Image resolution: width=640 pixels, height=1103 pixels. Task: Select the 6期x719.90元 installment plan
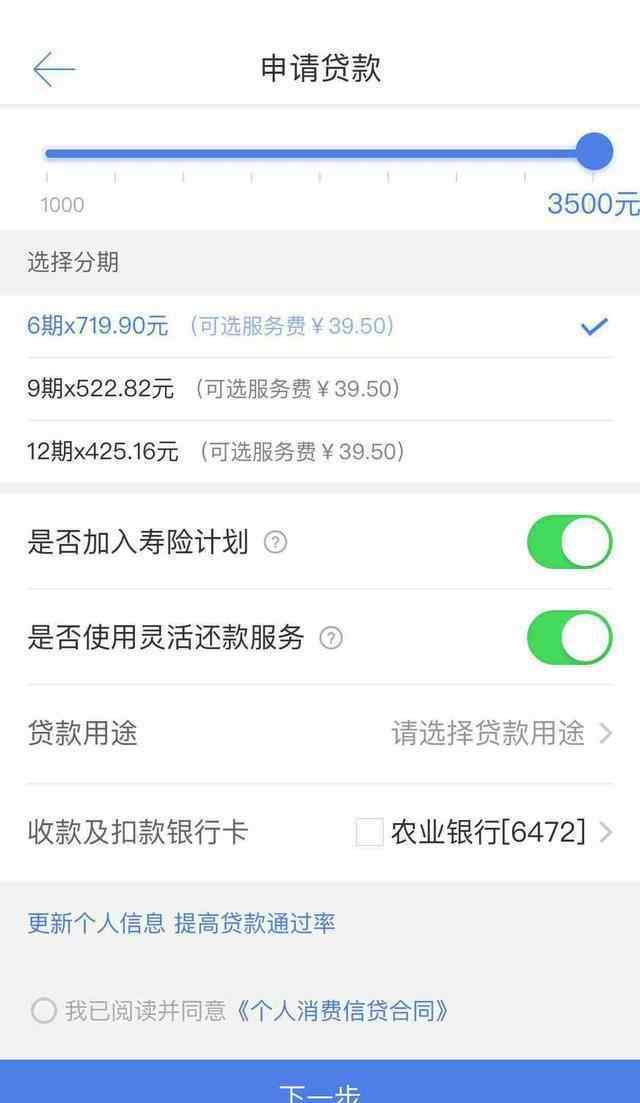320,326
